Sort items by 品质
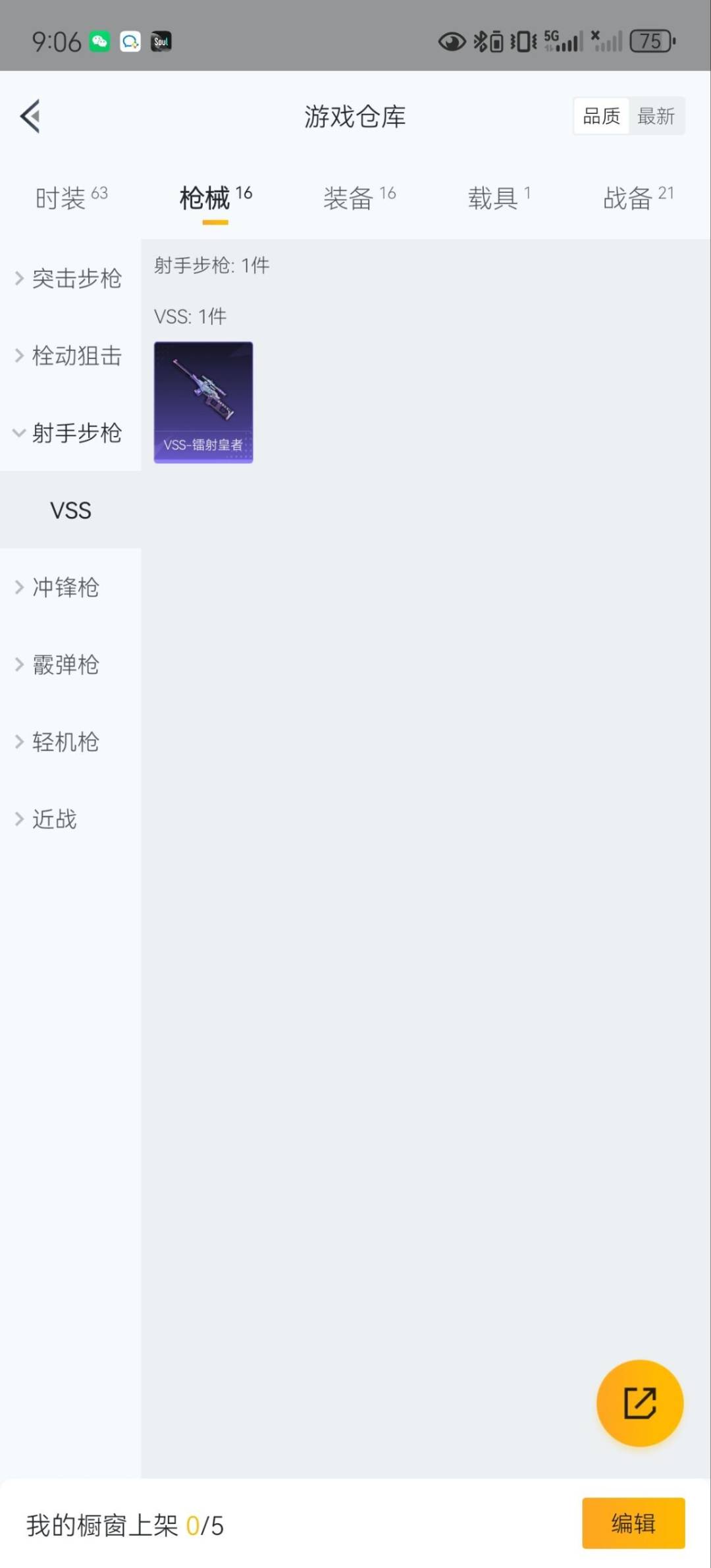This screenshot has height=1568, width=711. 601,117
